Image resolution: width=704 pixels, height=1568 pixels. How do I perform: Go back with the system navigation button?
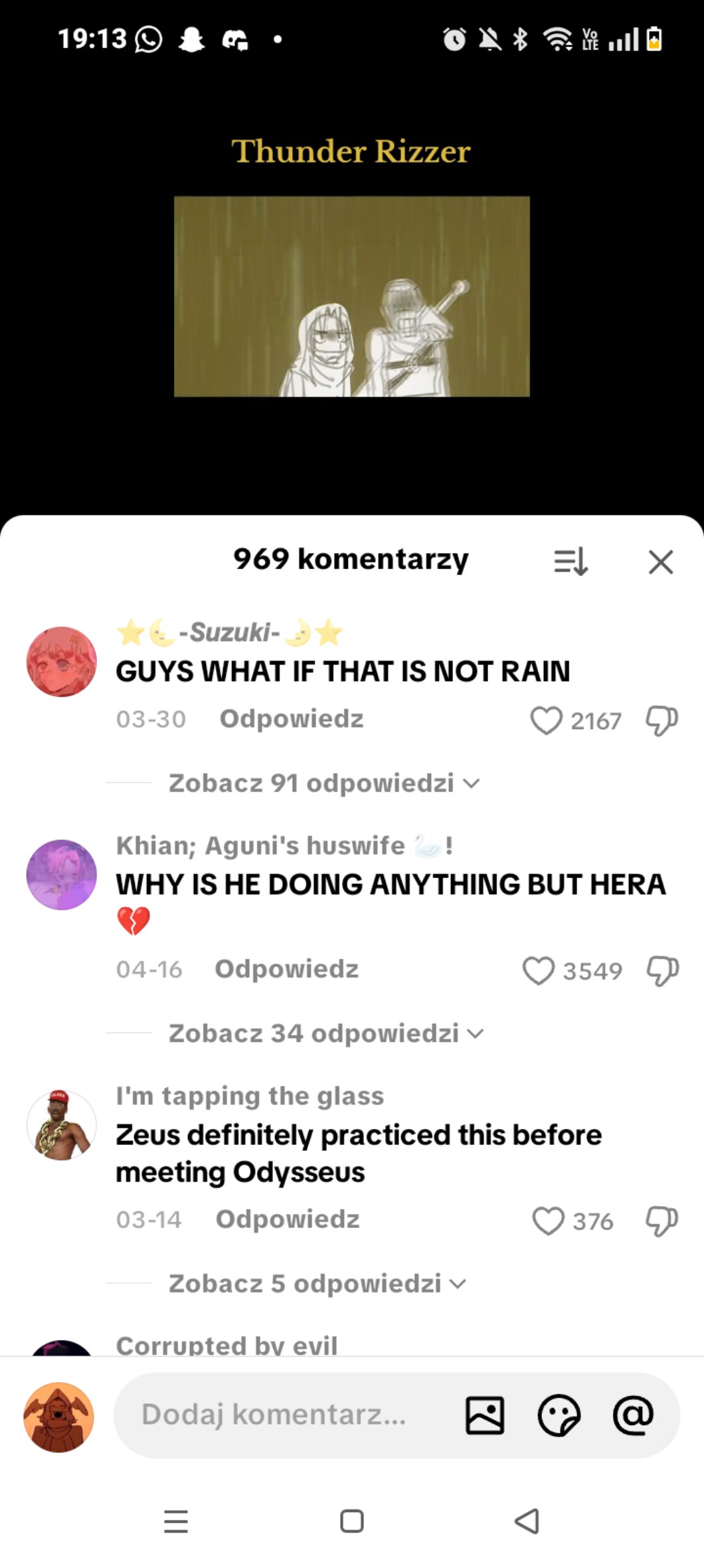coord(527,1521)
